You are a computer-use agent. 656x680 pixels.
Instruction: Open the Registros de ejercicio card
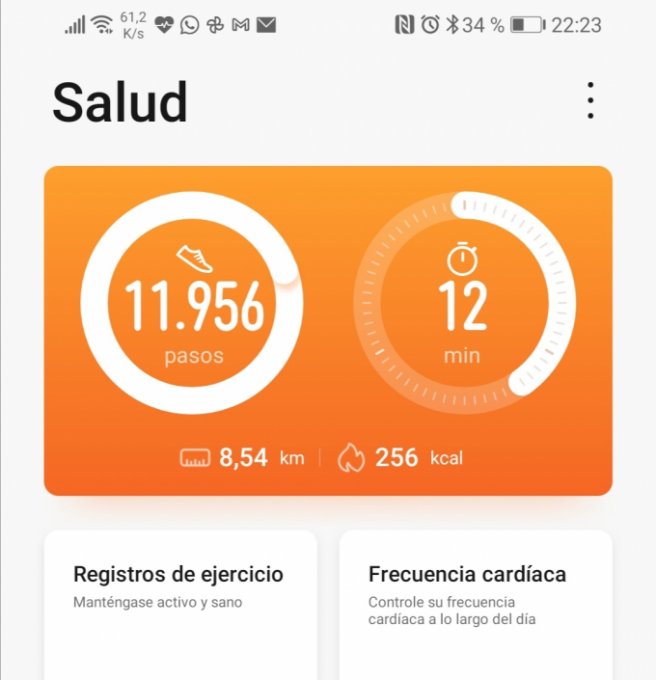coord(180,600)
